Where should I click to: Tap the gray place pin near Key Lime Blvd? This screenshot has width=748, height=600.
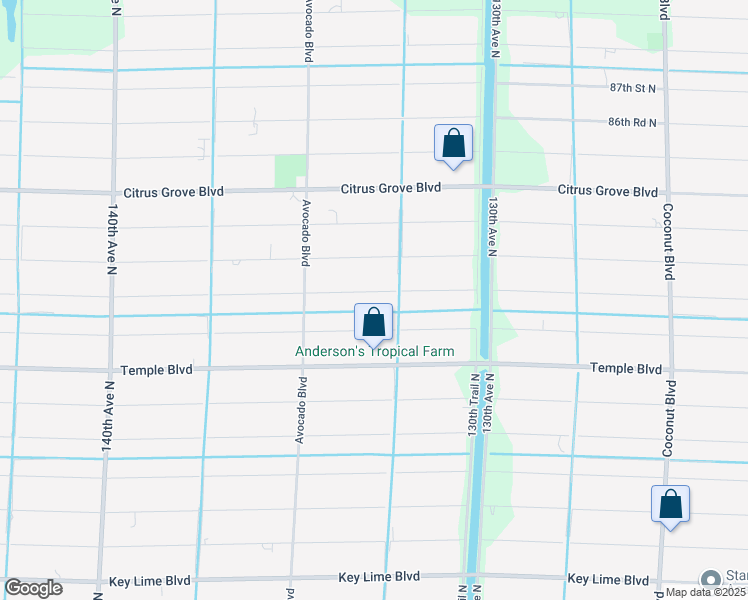(711, 580)
